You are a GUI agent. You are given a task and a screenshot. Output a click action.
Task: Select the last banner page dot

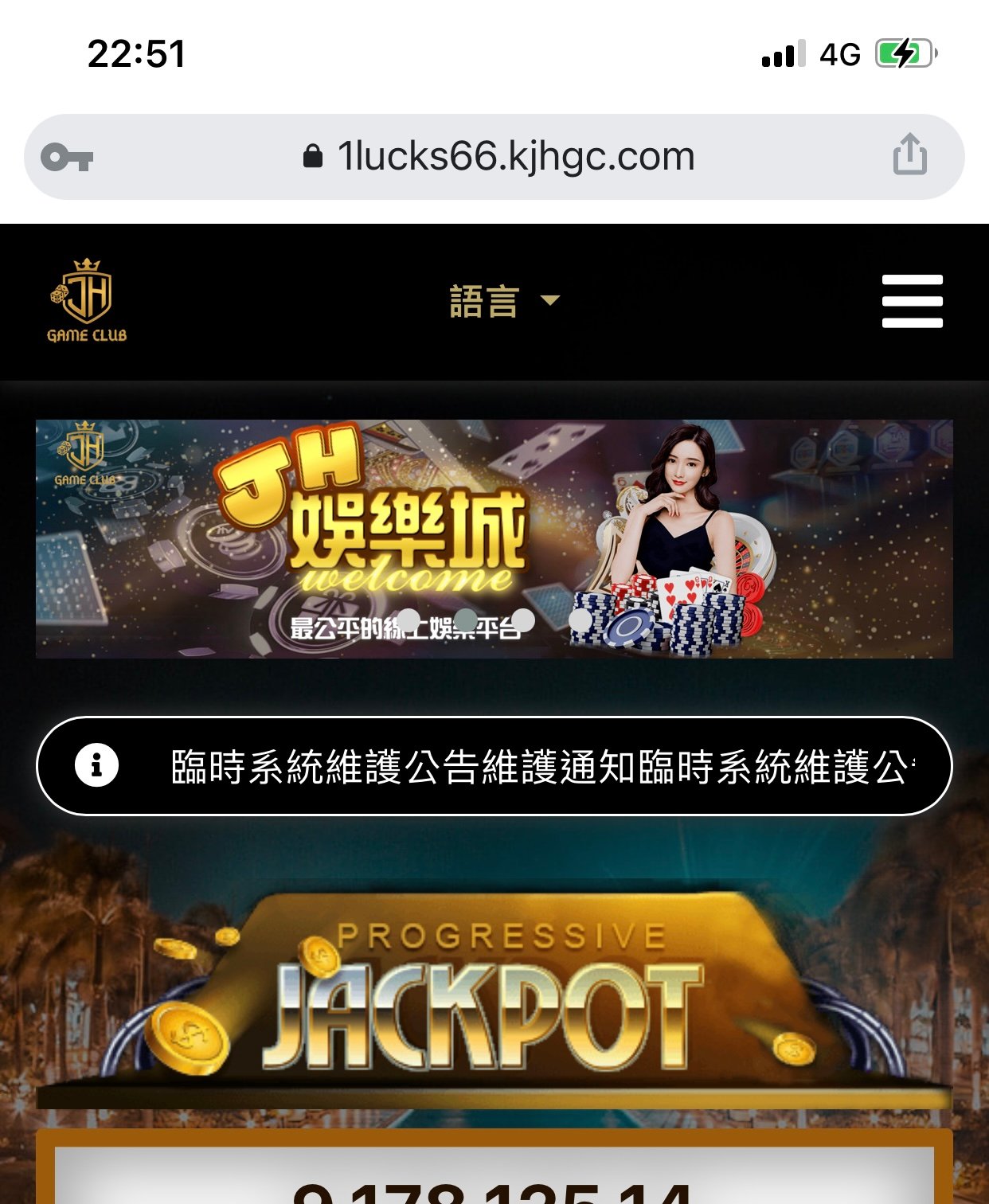[x=580, y=620]
